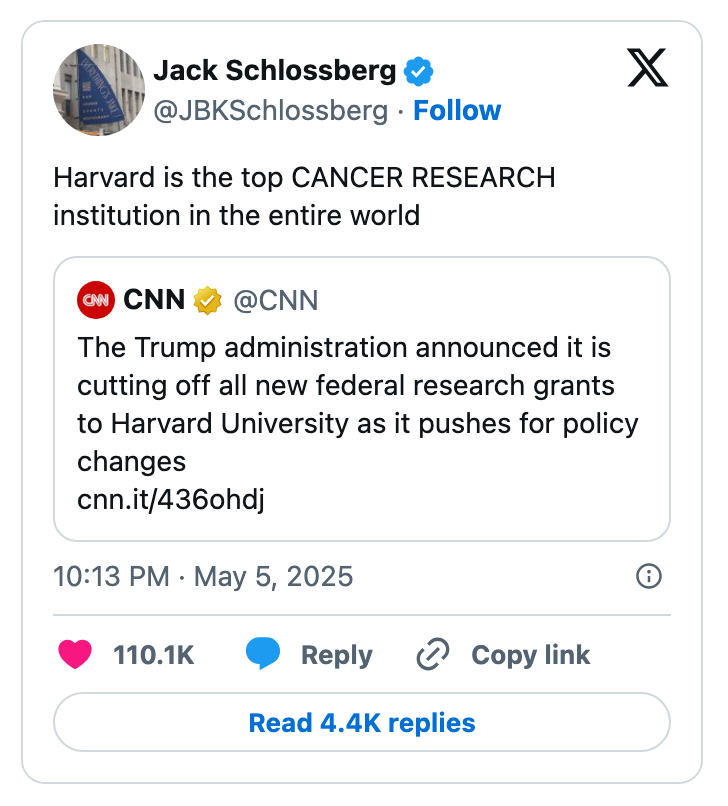Click the info icon near the timestamp
The width and height of the screenshot is (728, 806).
point(647,577)
